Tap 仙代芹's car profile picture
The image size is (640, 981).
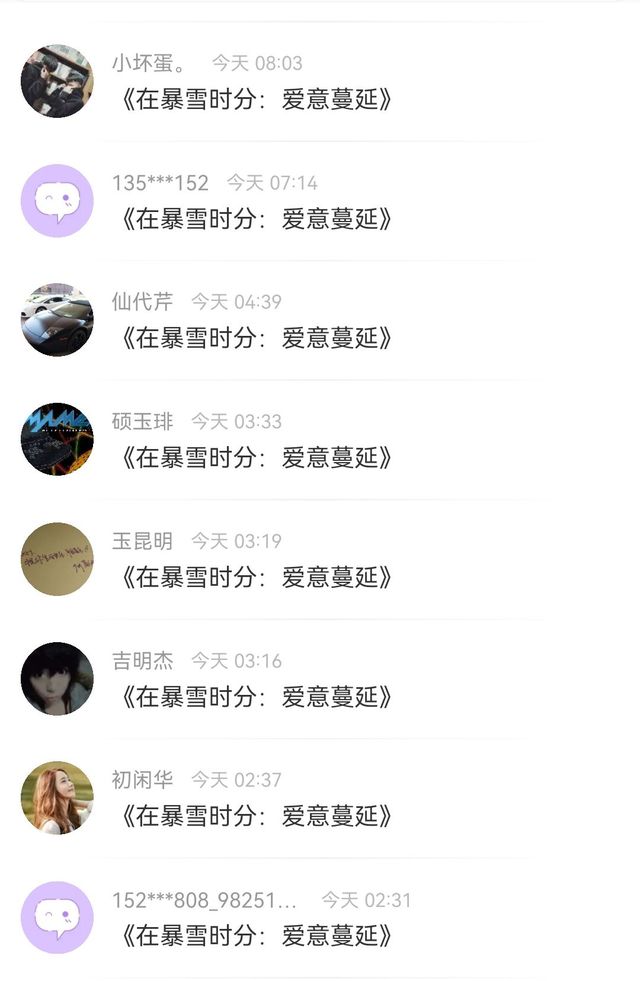57,320
